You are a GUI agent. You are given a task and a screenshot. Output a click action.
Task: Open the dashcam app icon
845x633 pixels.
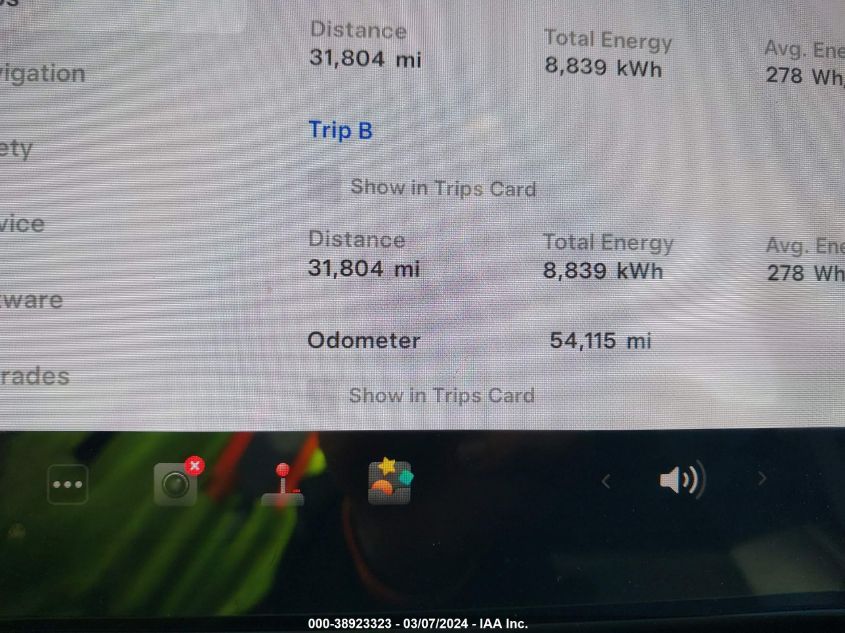pyautogui.click(x=176, y=484)
